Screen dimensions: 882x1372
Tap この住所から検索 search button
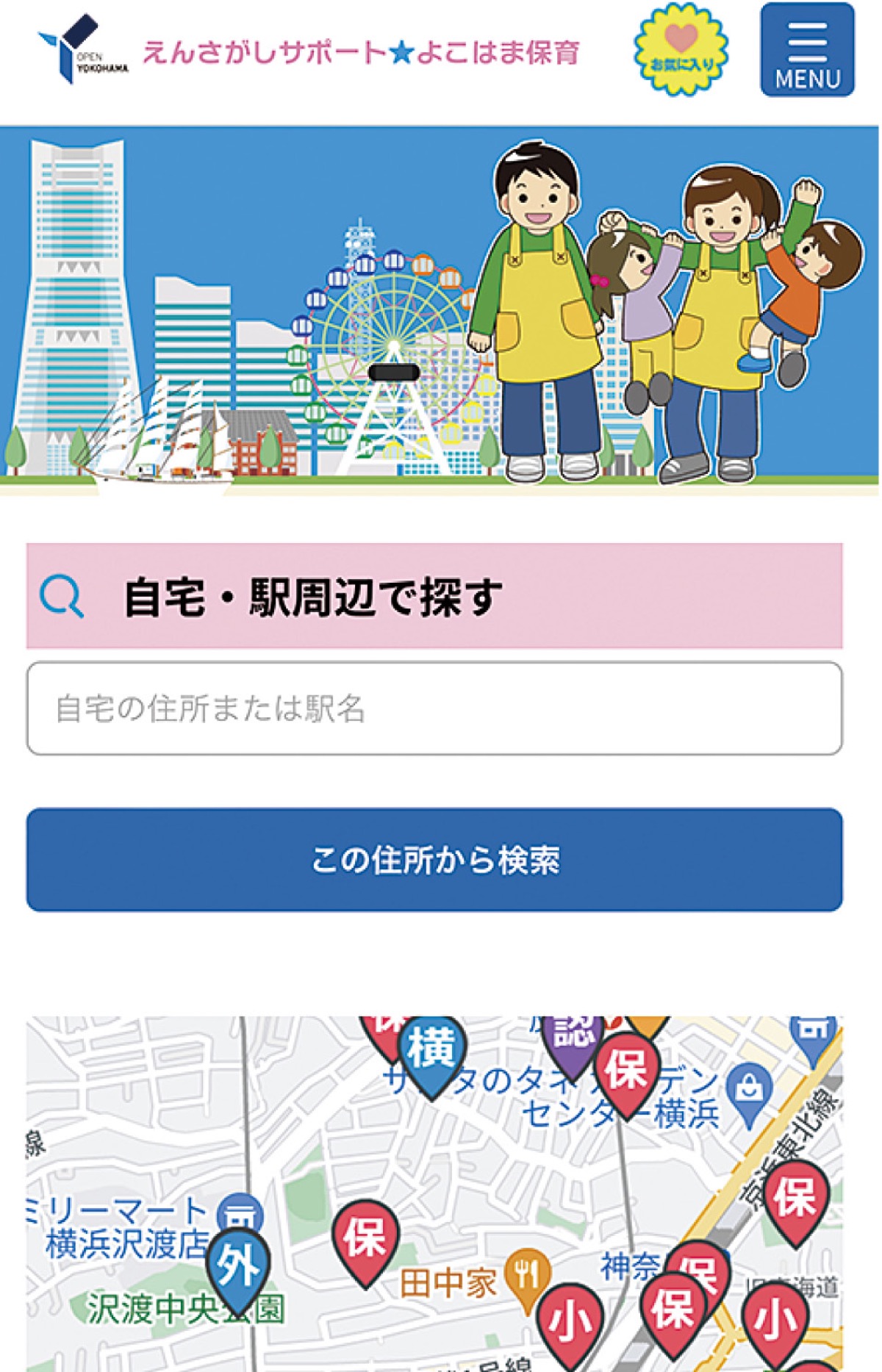click(x=434, y=860)
